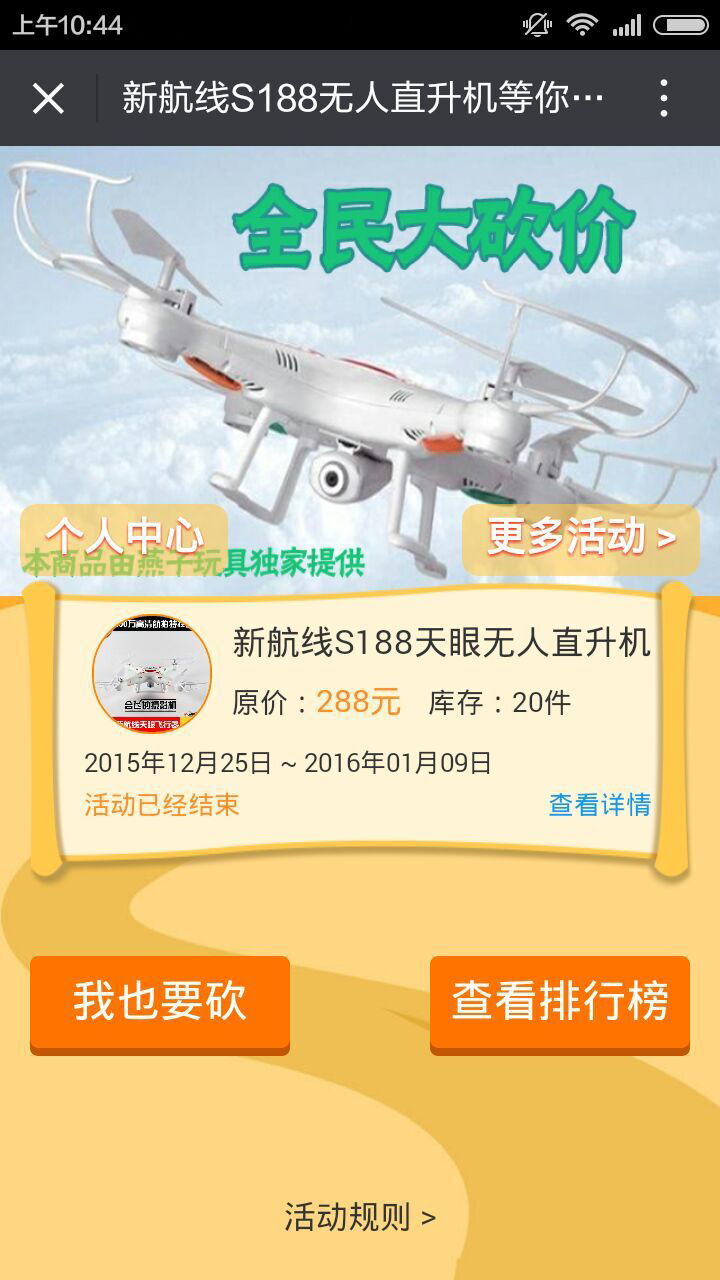Tap the 我也要砍 button
This screenshot has width=720, height=1280.
pos(160,1003)
